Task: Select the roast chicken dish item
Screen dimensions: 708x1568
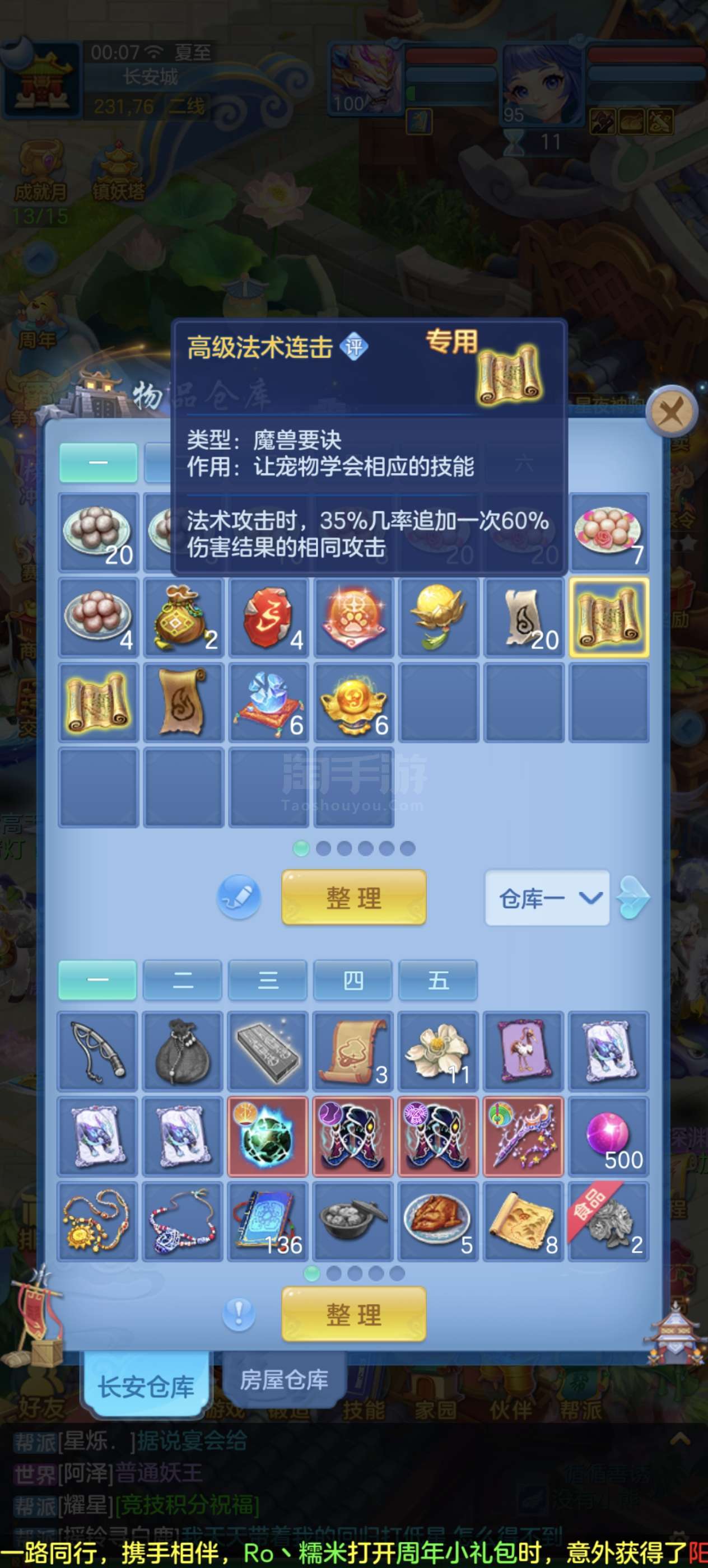Action: (439, 1221)
